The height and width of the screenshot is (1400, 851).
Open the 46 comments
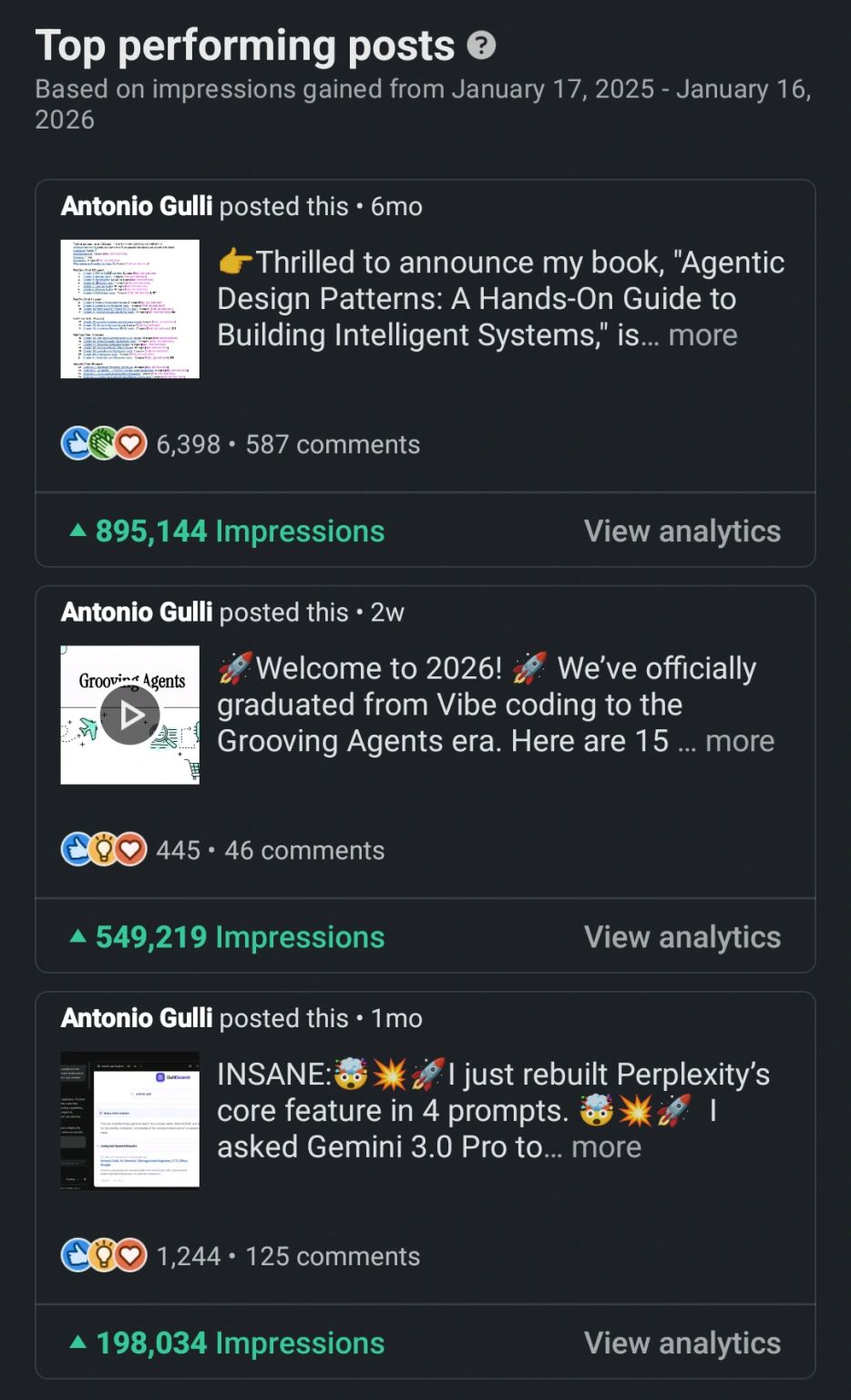[304, 850]
